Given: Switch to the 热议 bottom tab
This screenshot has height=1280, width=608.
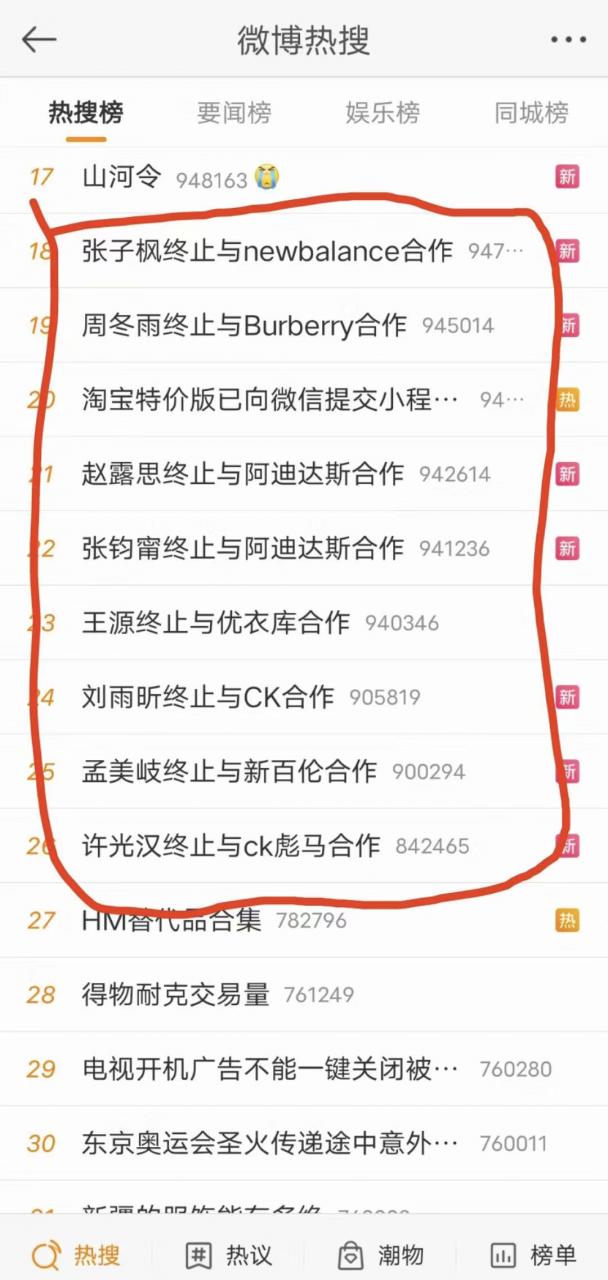Looking at the screenshot, I should (x=230, y=1255).
